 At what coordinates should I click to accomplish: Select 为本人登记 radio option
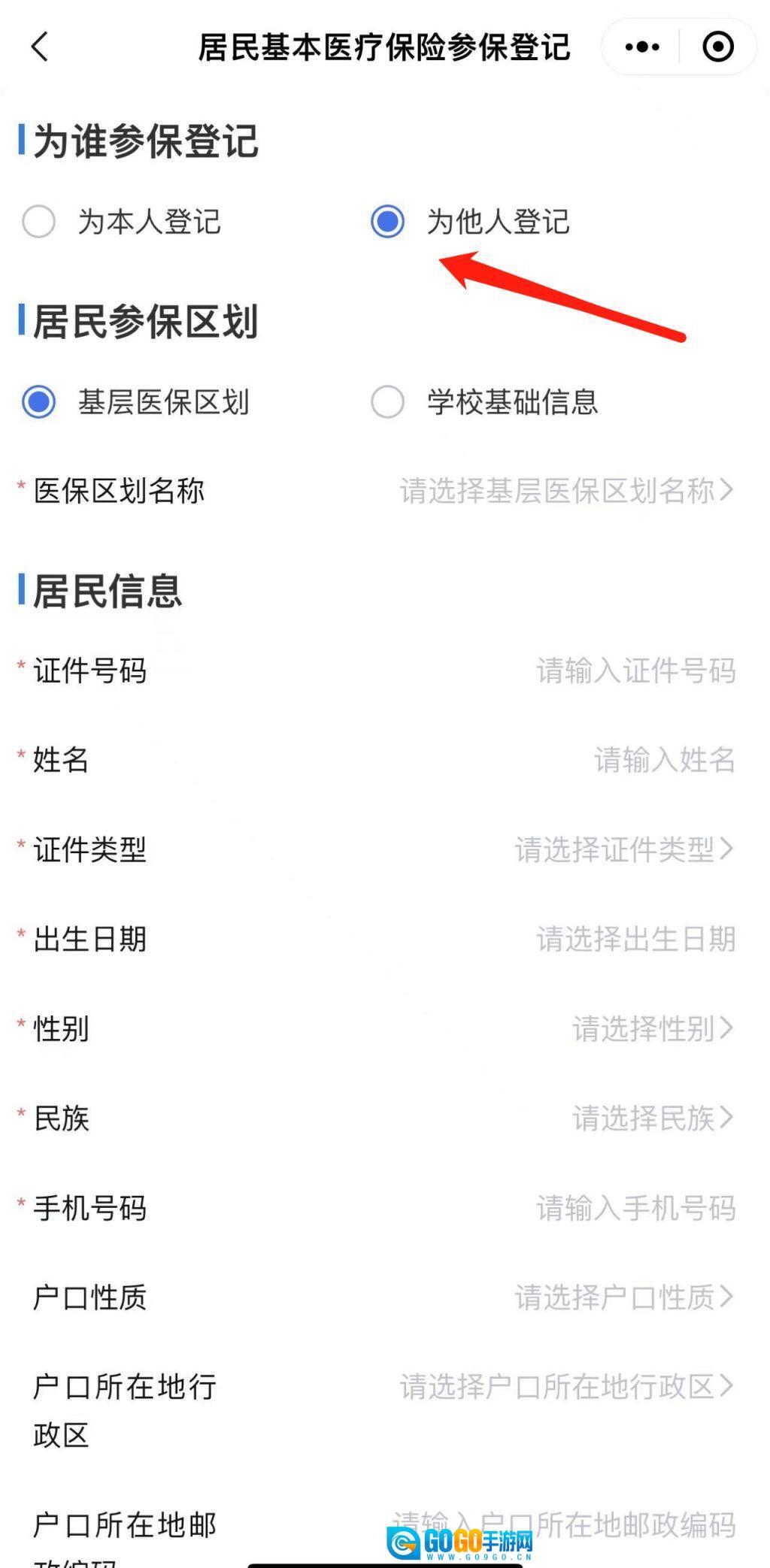[x=39, y=222]
